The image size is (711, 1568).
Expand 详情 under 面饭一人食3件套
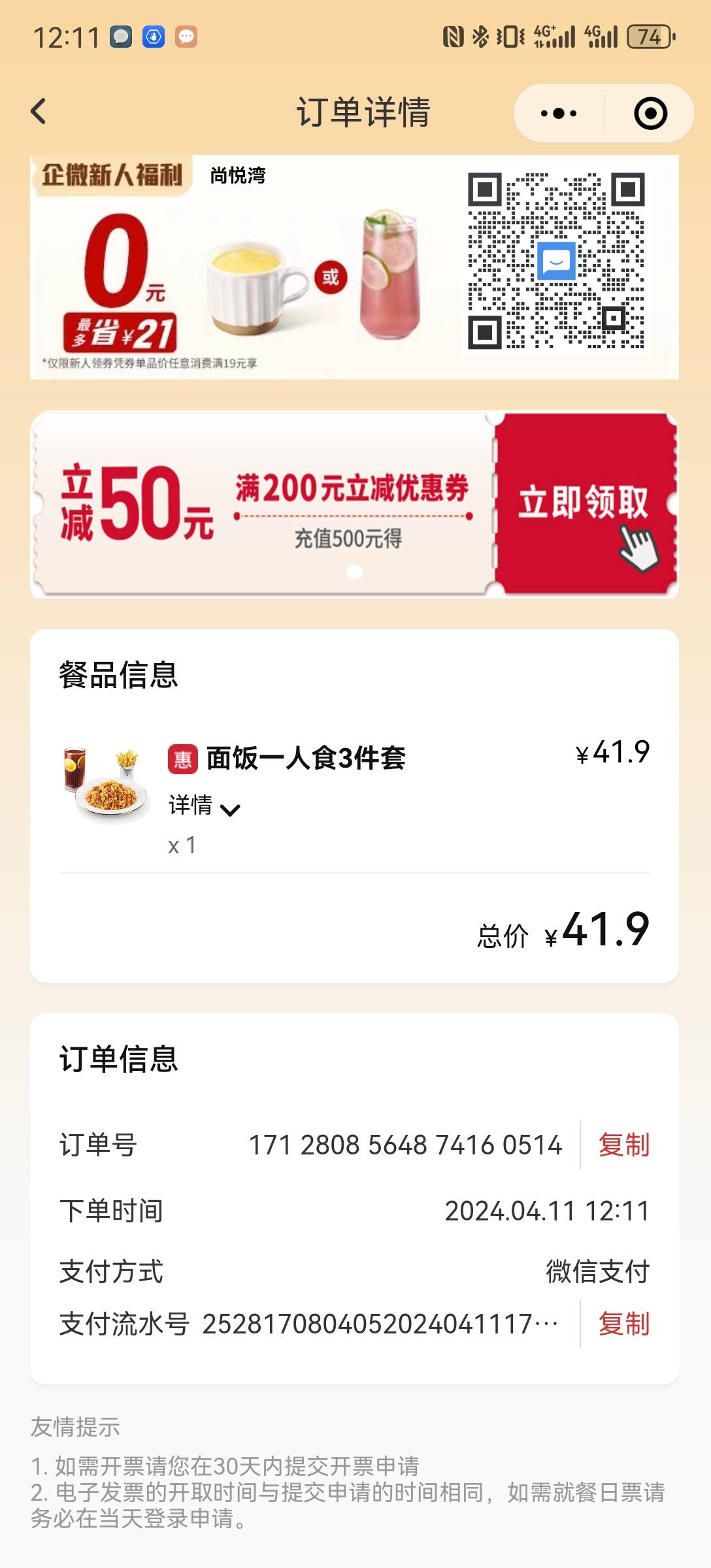pyautogui.click(x=205, y=806)
